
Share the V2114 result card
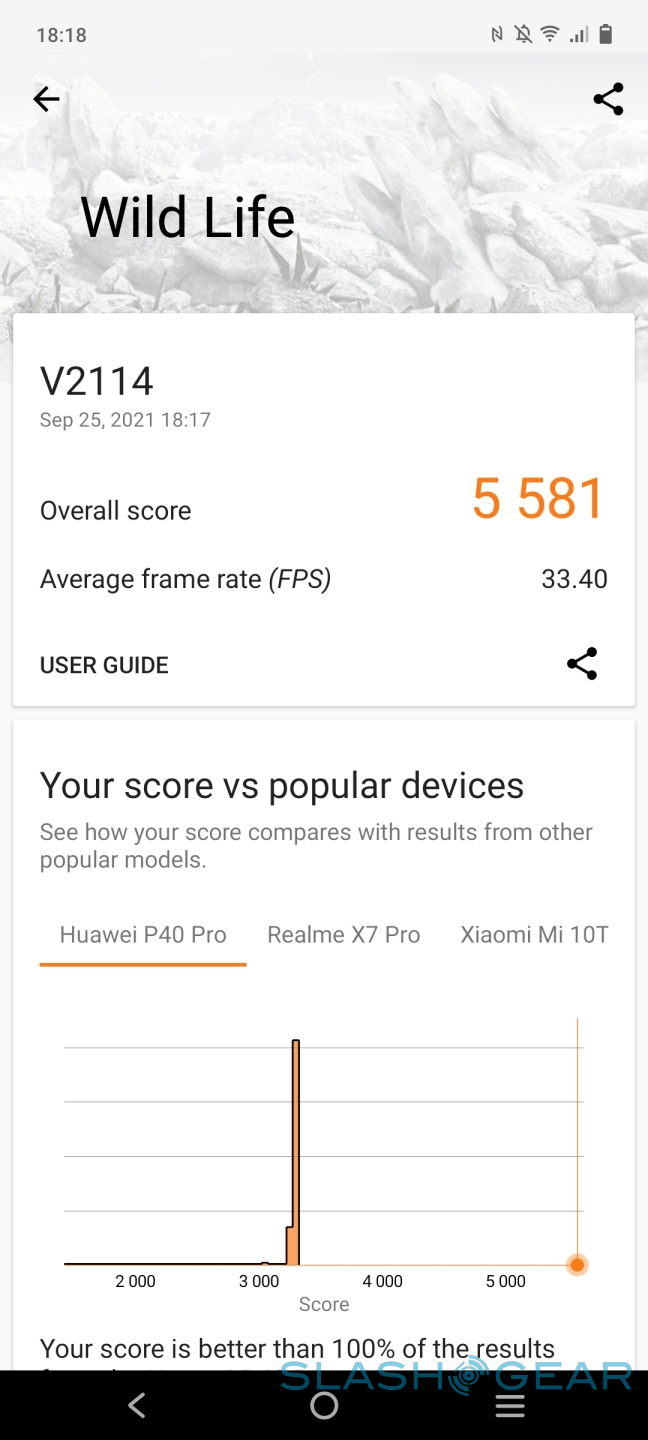(581, 664)
